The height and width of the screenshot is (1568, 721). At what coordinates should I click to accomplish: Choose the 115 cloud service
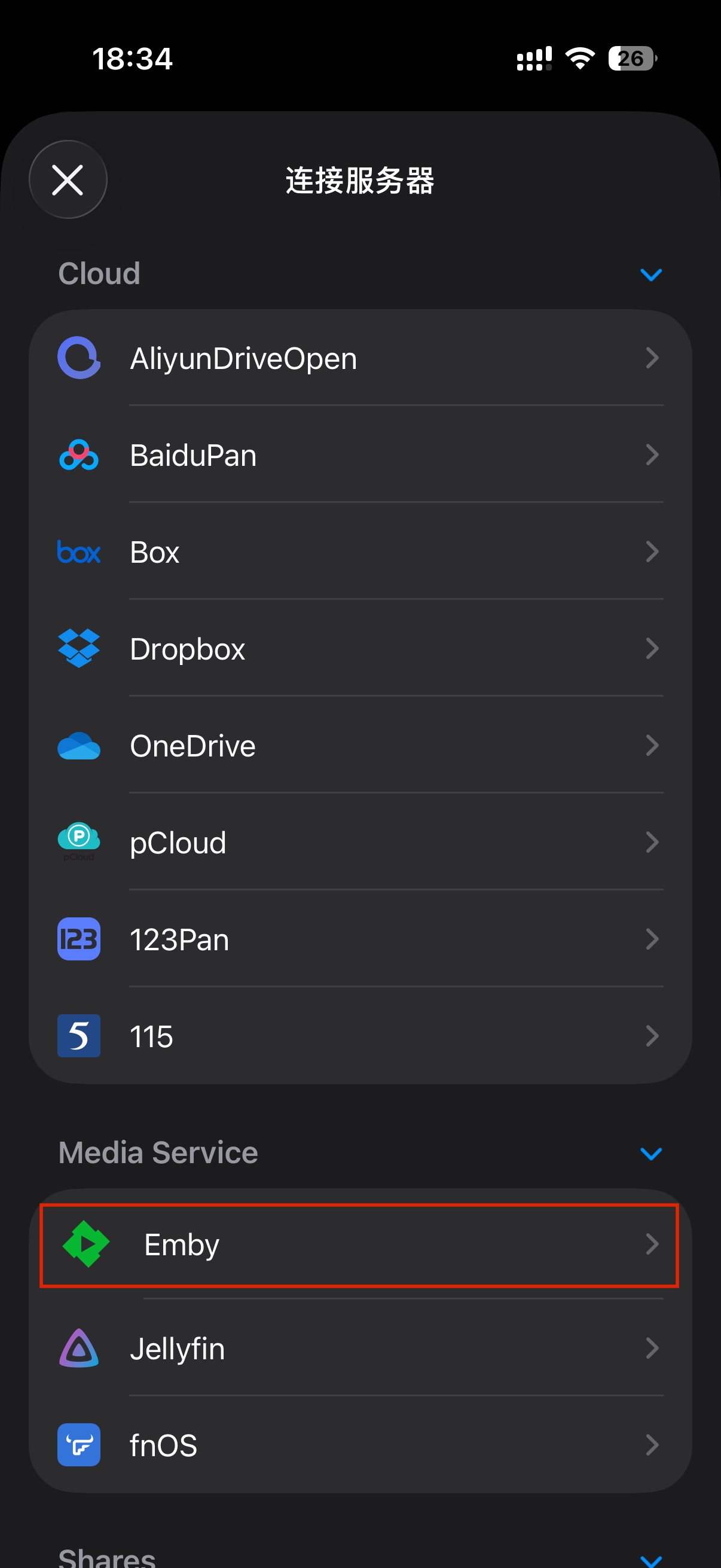coord(359,1036)
